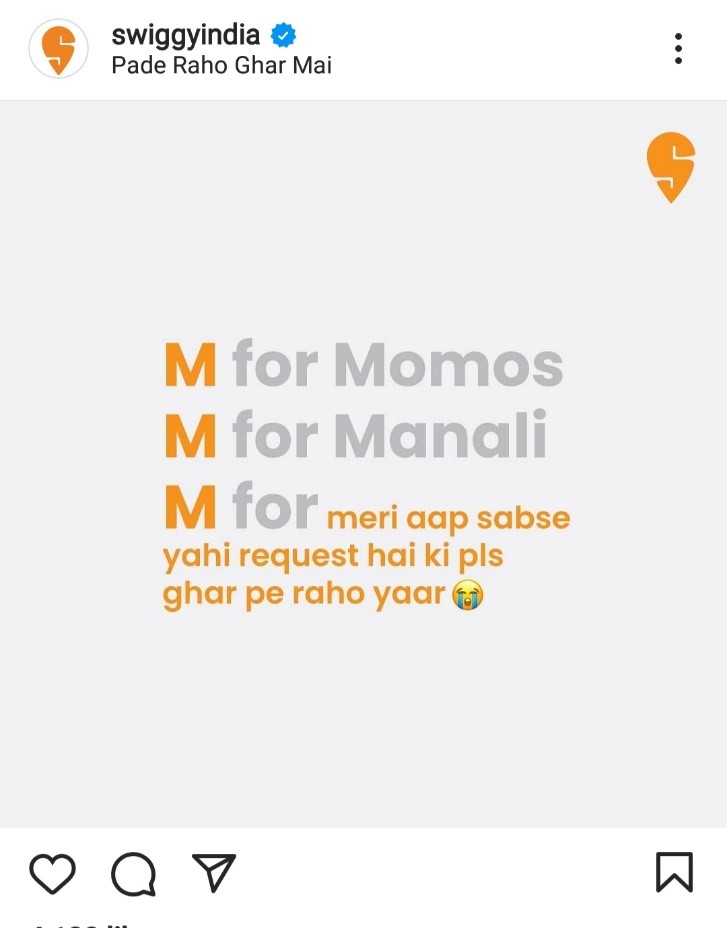Open swiggyindia profile picture
Screen dimensions: 727x928
[x=58, y=48]
